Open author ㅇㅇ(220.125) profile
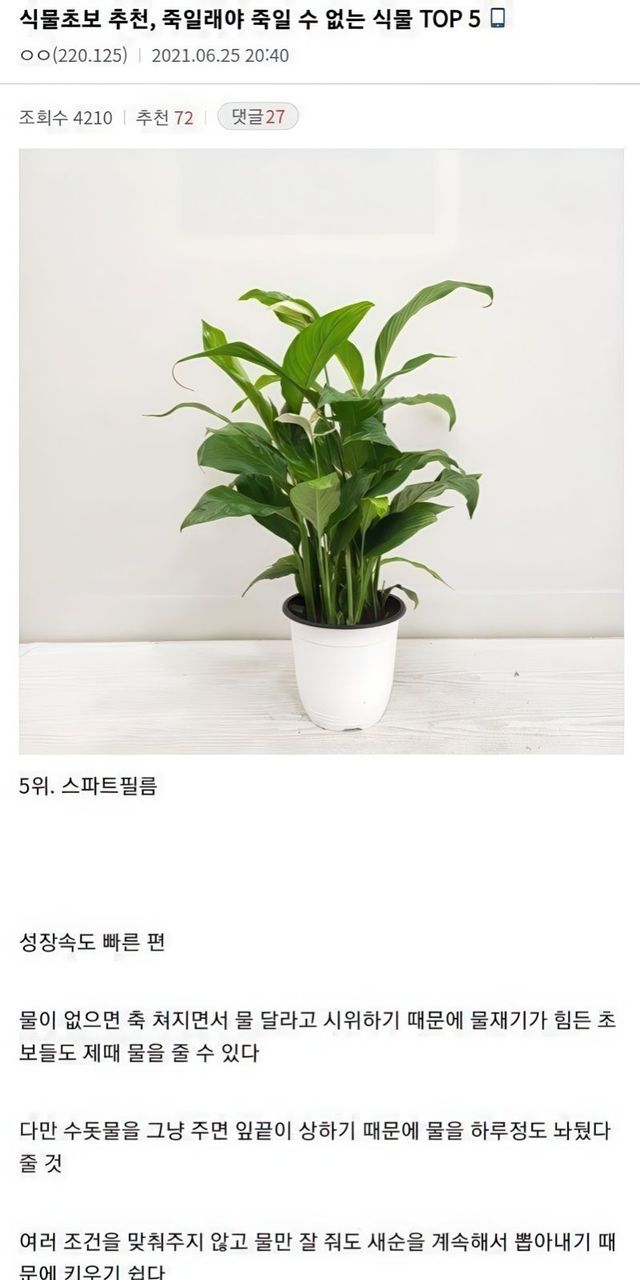 (73, 56)
